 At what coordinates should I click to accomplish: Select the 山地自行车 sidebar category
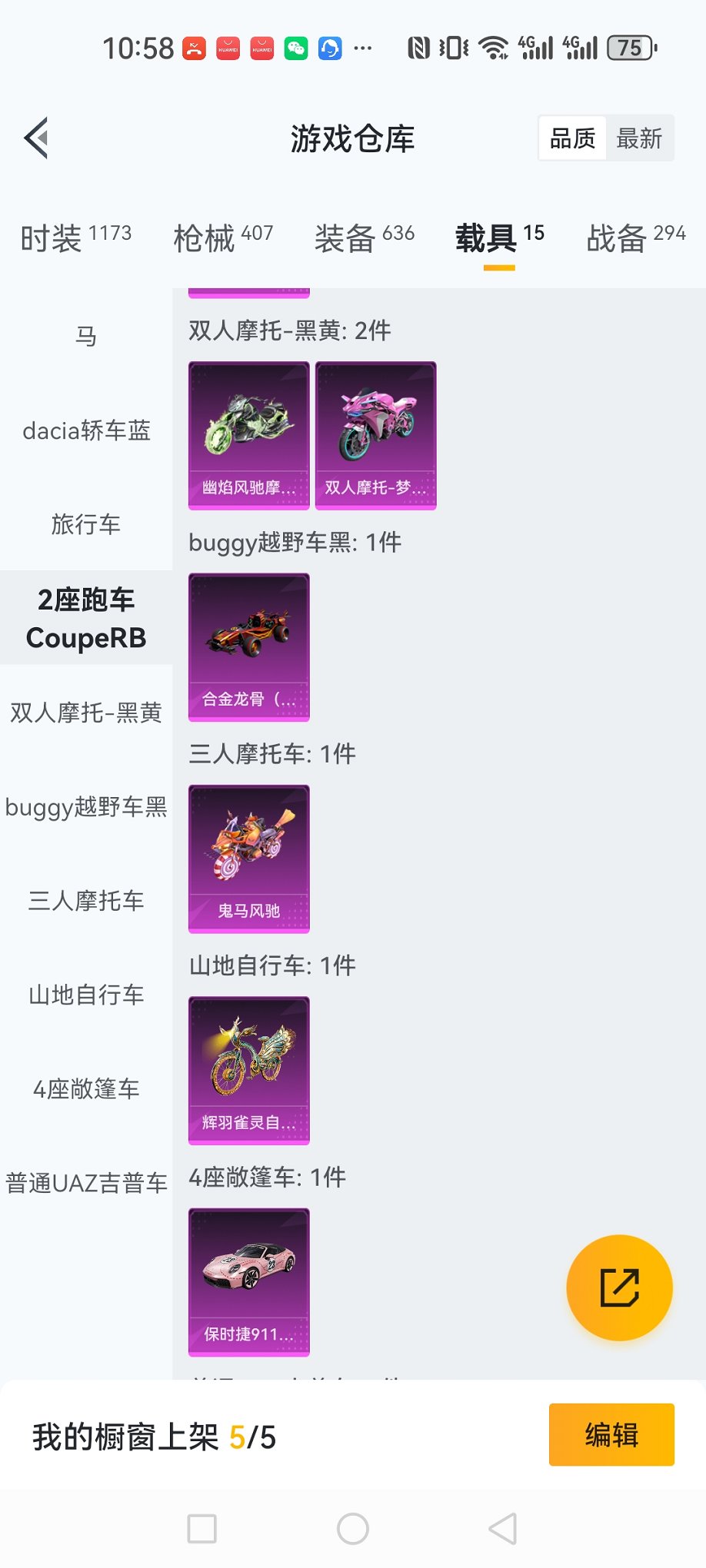[x=85, y=995]
